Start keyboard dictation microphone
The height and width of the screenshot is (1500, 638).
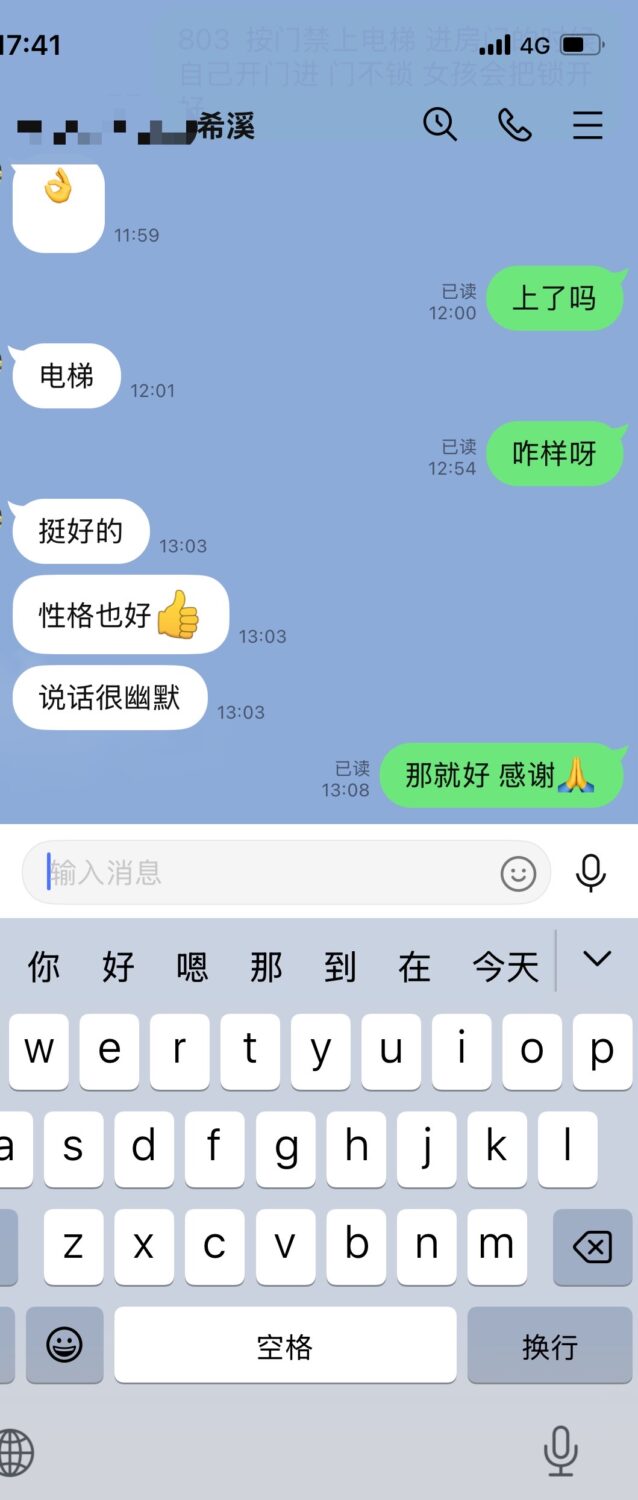560,1450
